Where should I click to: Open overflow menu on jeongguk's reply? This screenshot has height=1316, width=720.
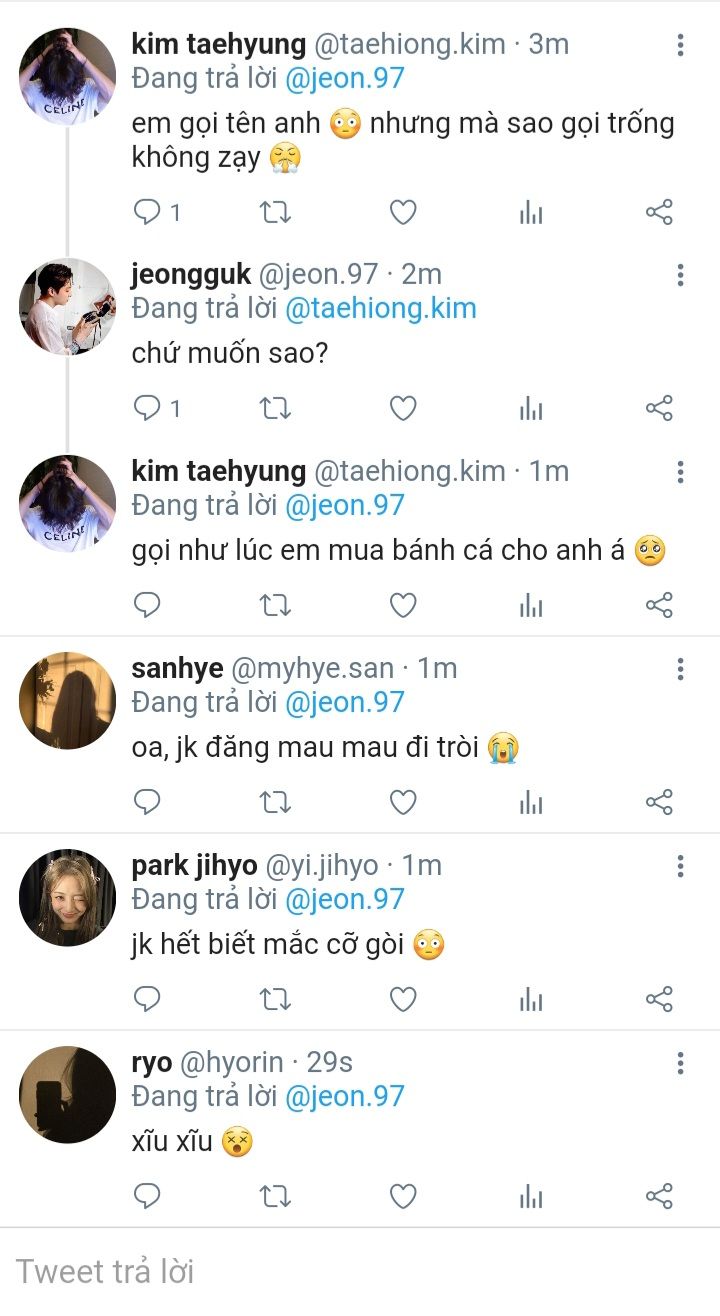click(x=680, y=275)
